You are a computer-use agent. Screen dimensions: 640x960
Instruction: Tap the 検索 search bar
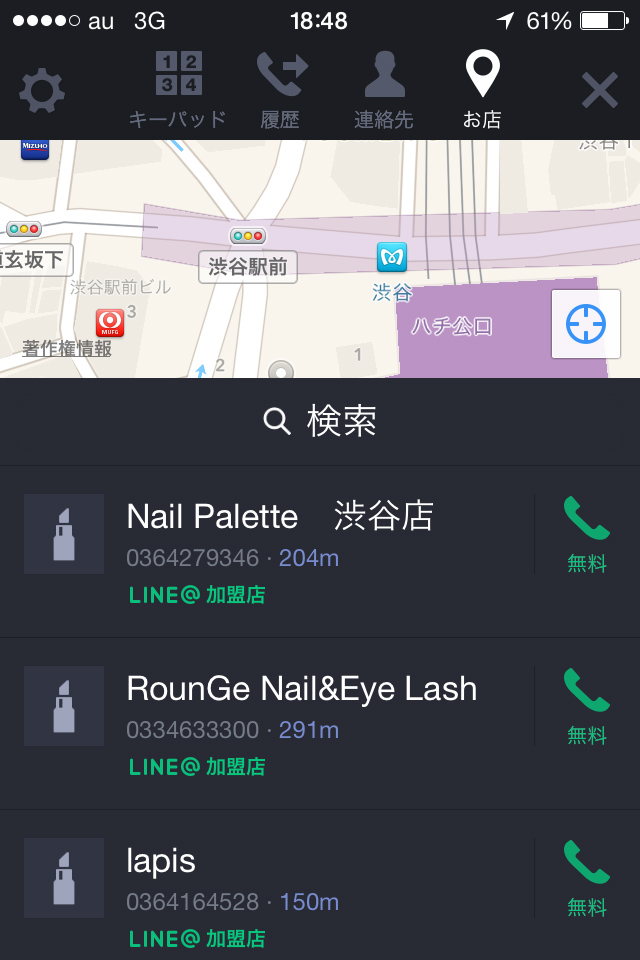[x=320, y=422]
